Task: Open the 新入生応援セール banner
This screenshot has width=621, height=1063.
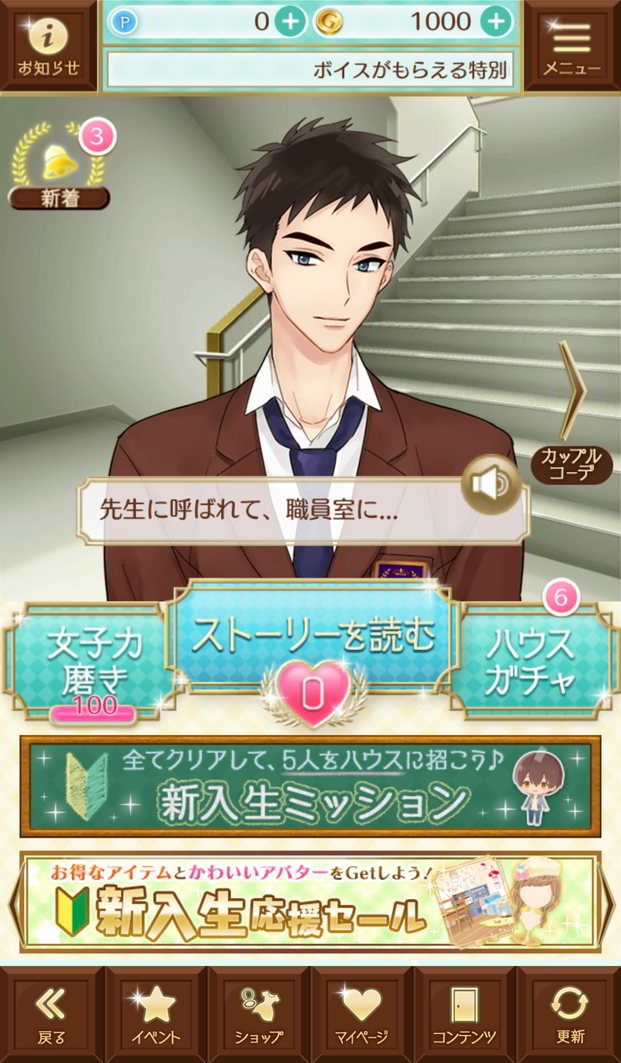Action: coord(310,901)
